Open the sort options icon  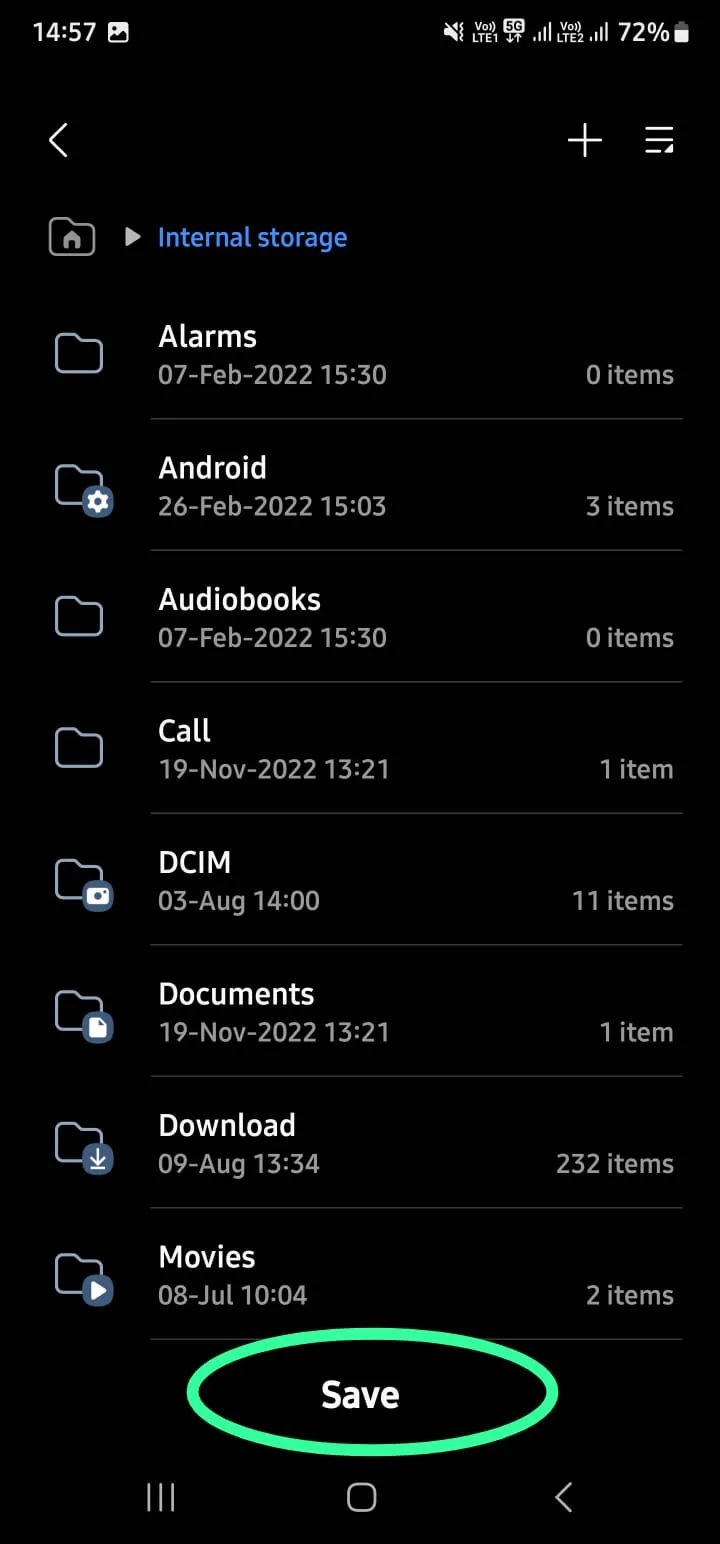coord(659,141)
